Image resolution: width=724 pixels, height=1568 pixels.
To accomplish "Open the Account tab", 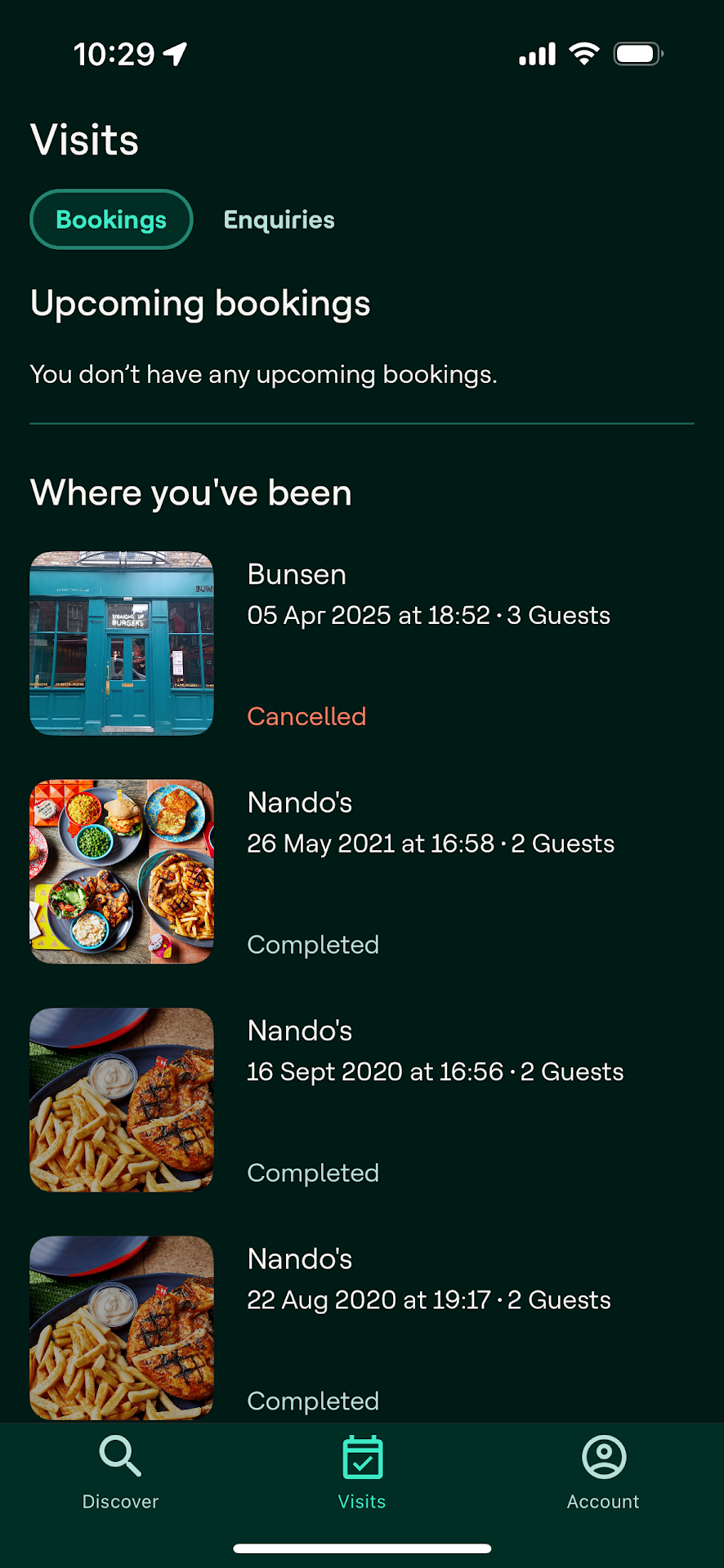I will coord(603,1472).
